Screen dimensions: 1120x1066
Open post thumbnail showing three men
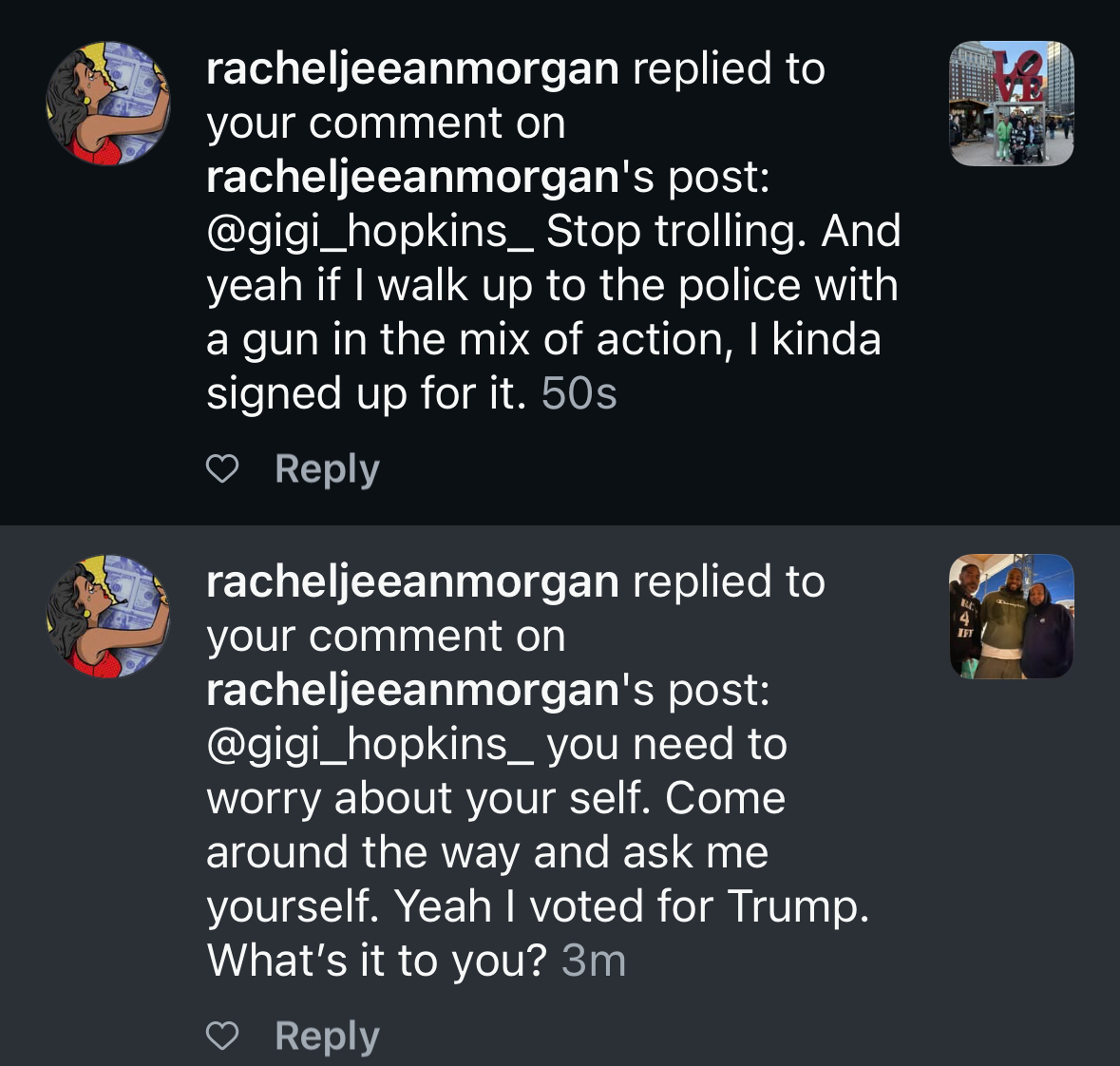click(x=1012, y=617)
